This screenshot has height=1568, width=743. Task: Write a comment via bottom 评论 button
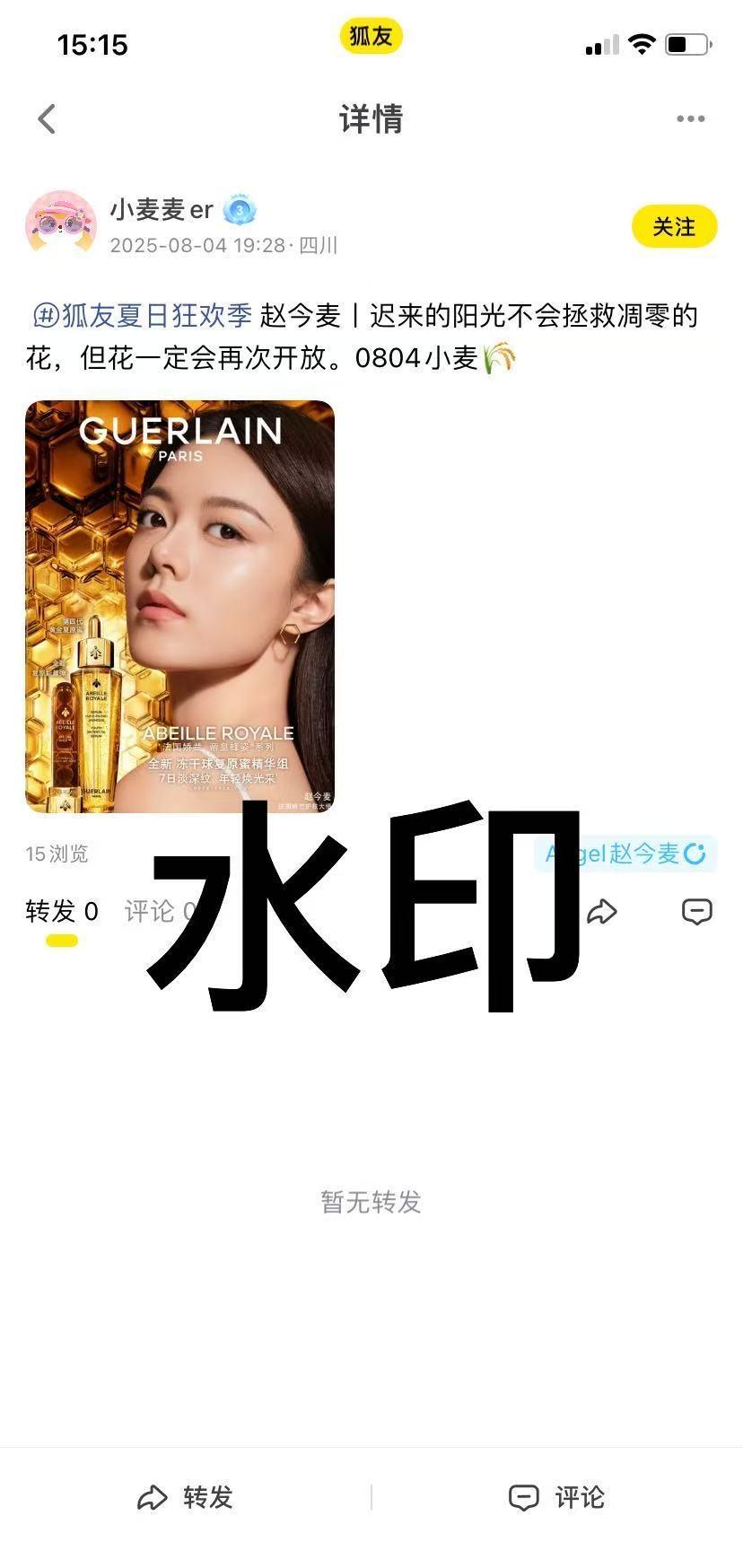(556, 1497)
